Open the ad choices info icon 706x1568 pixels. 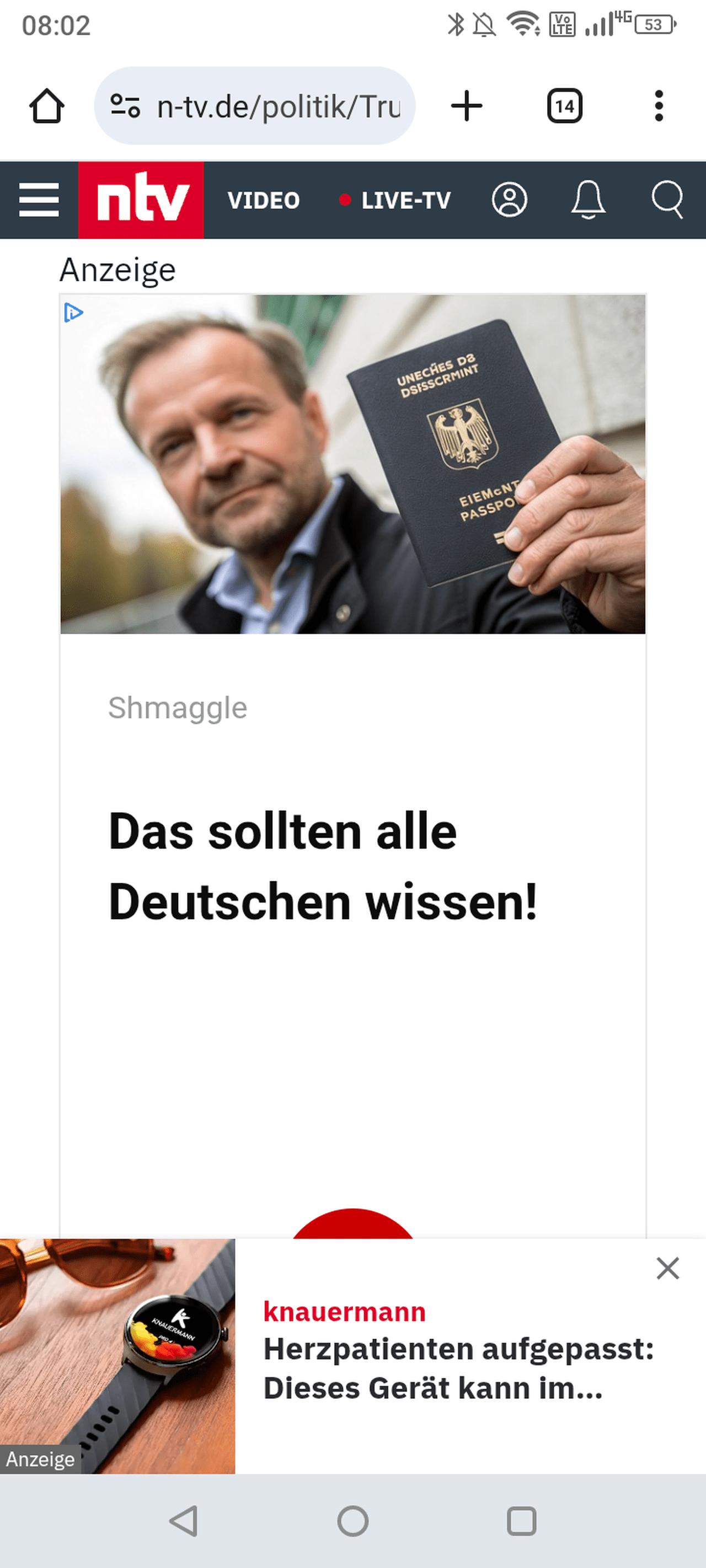[x=73, y=313]
